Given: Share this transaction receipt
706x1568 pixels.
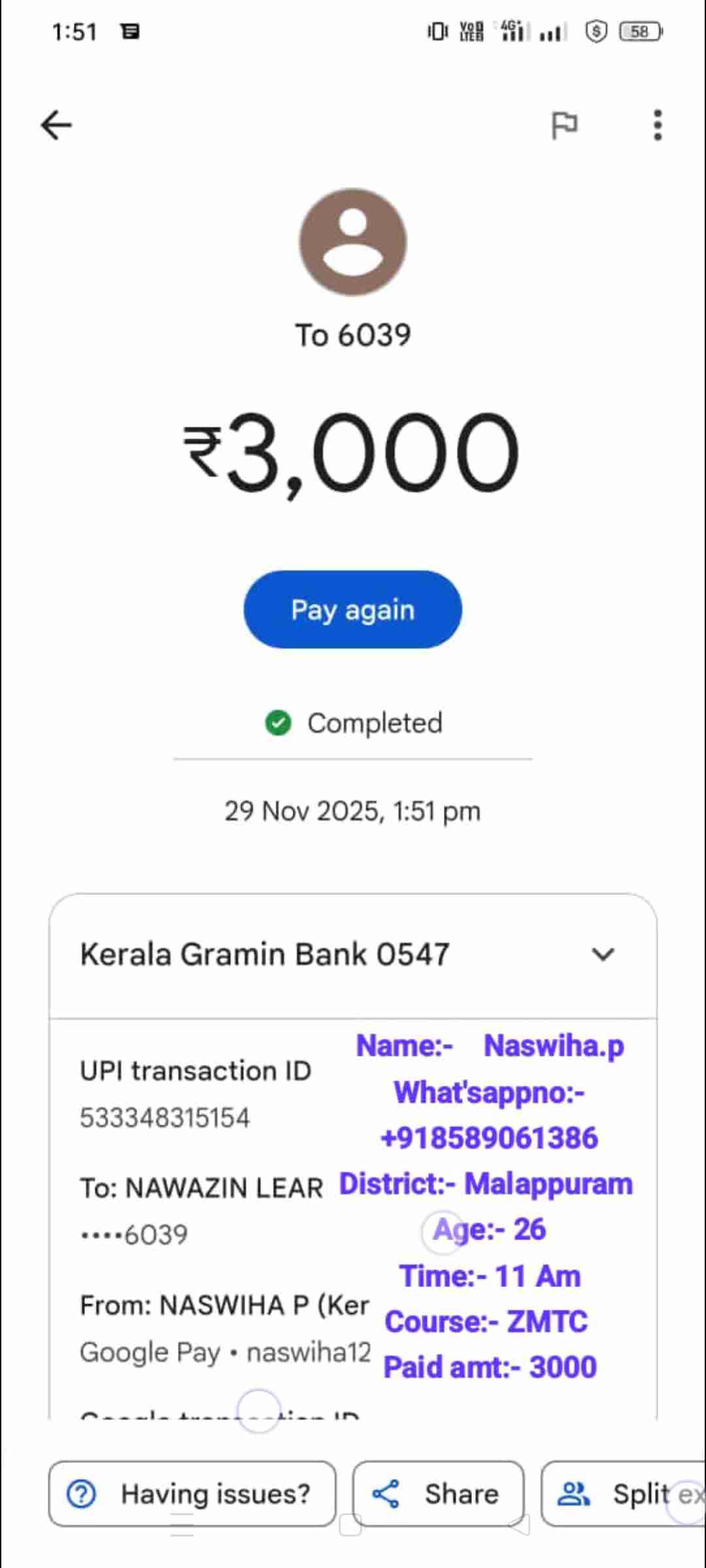Looking at the screenshot, I should 438,1494.
